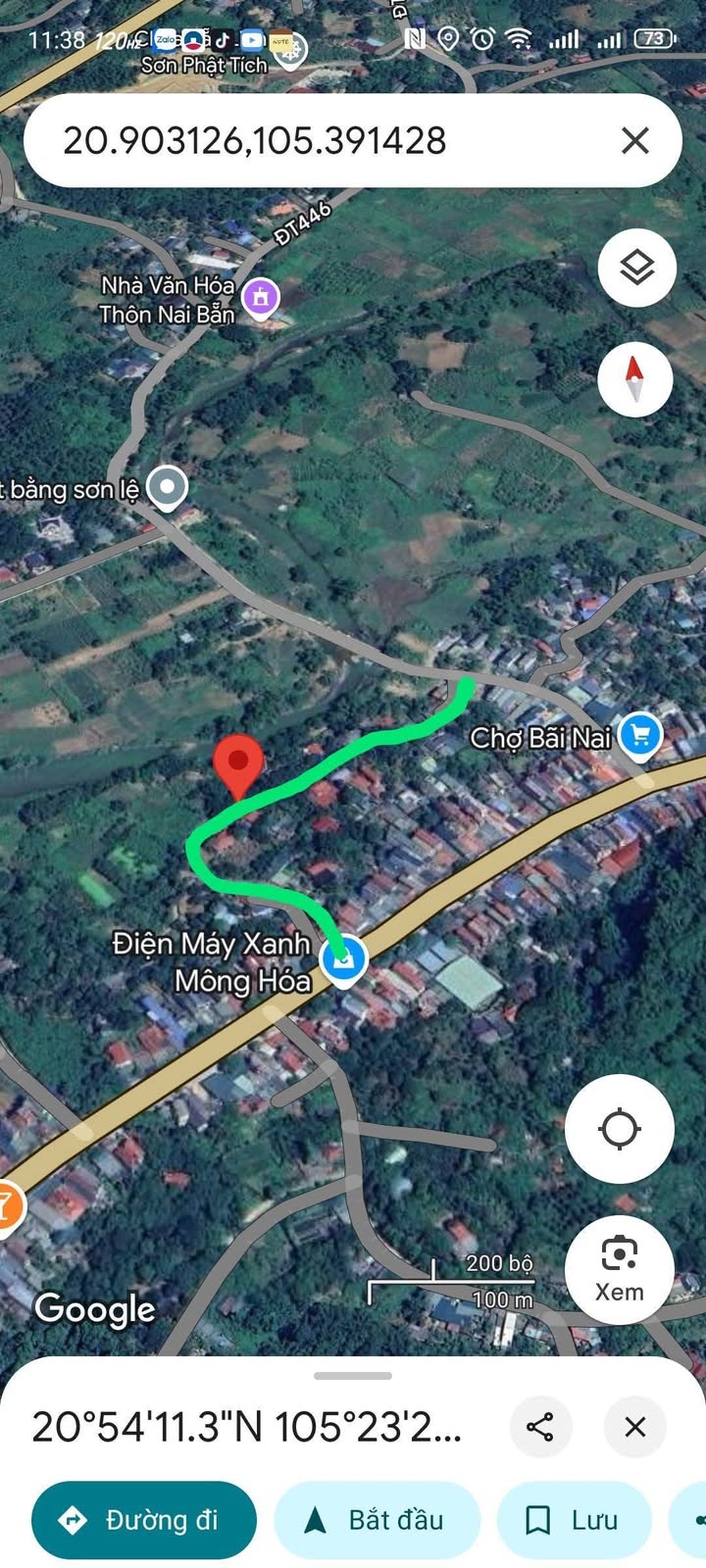
Task: Open the Chợ Bãi Nai marker
Action: tap(640, 735)
